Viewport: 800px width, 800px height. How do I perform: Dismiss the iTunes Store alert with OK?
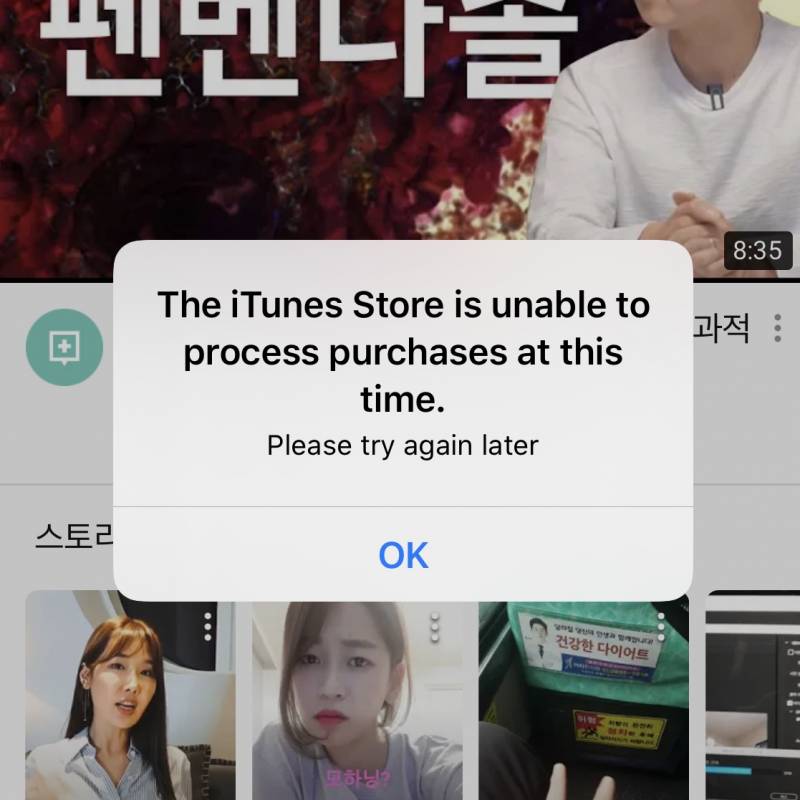(403, 555)
